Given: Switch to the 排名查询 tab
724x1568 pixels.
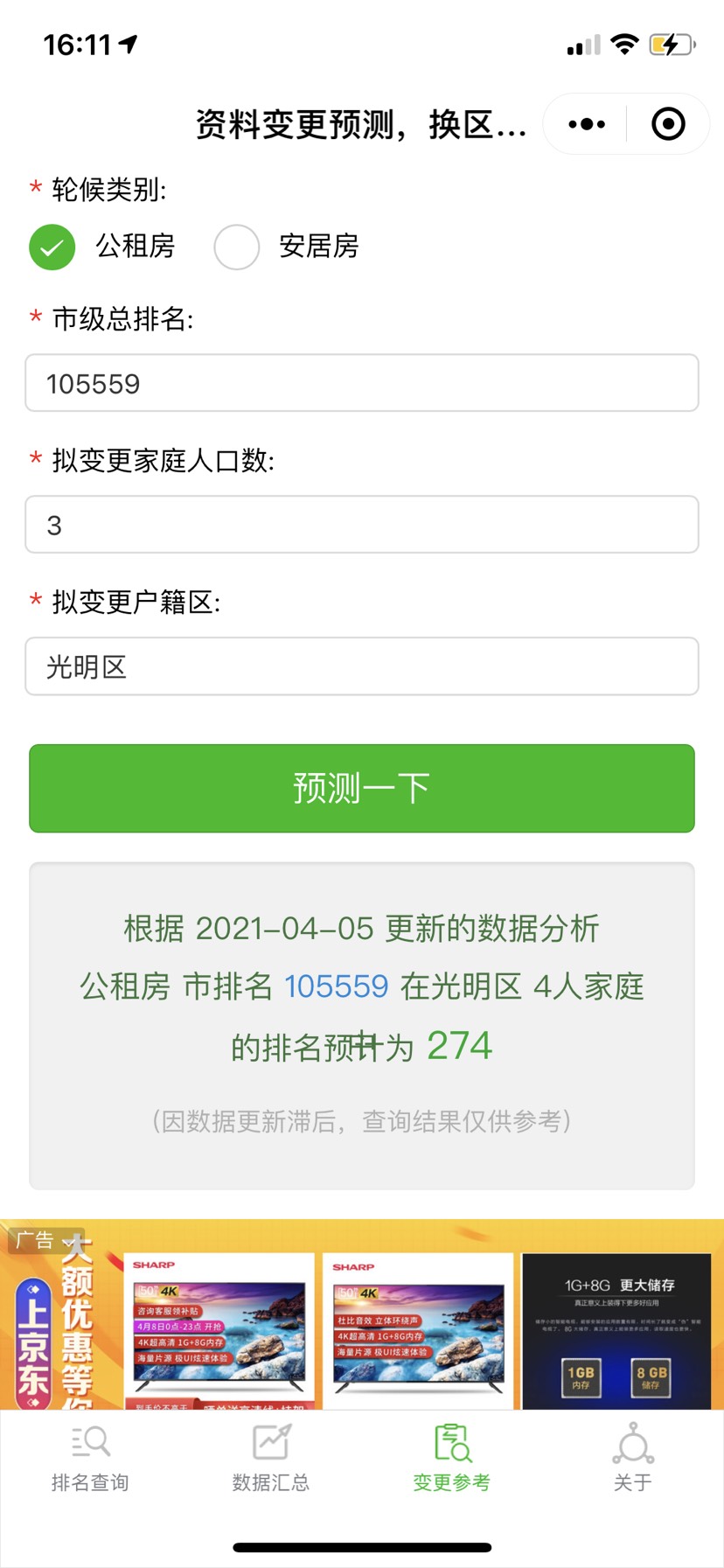Looking at the screenshot, I should click(x=90, y=1459).
